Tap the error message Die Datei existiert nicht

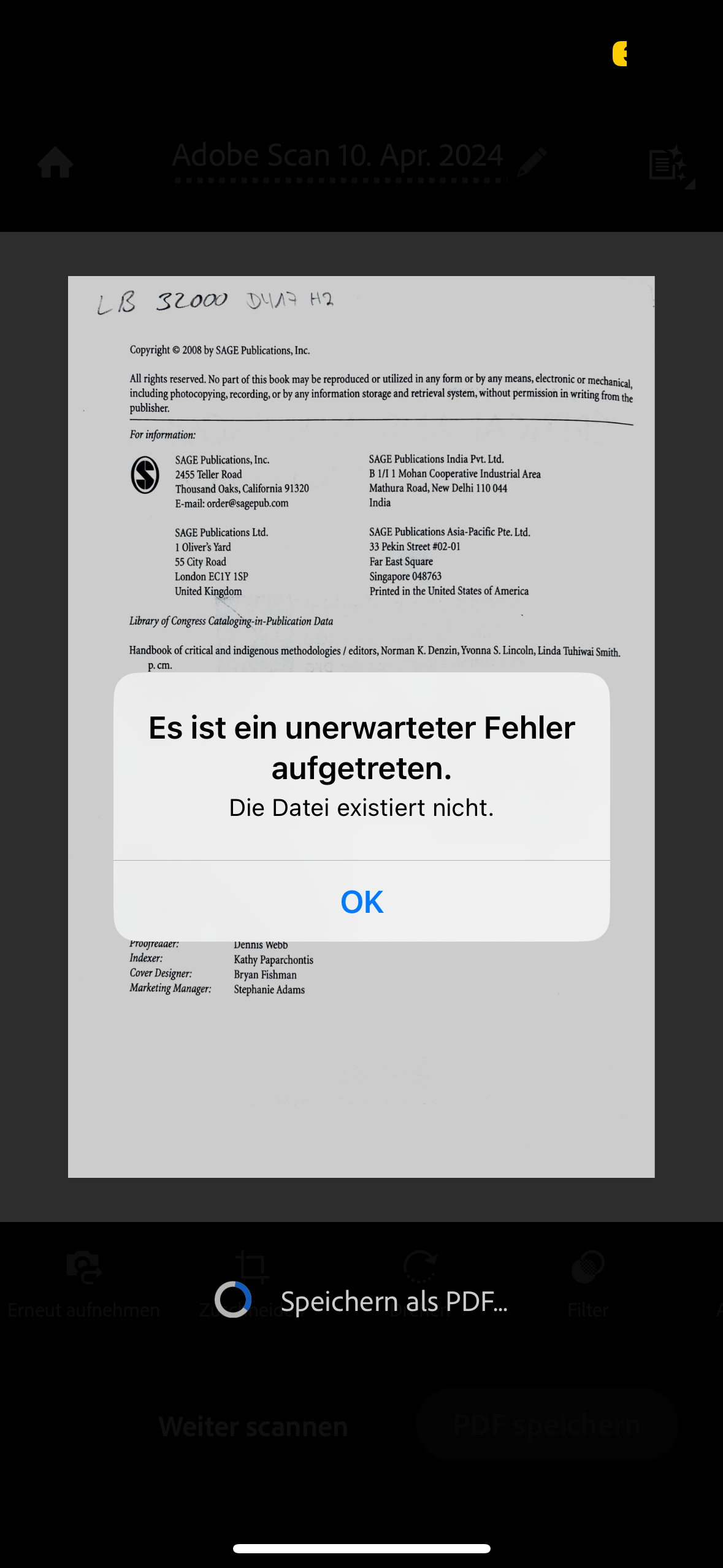(x=361, y=809)
